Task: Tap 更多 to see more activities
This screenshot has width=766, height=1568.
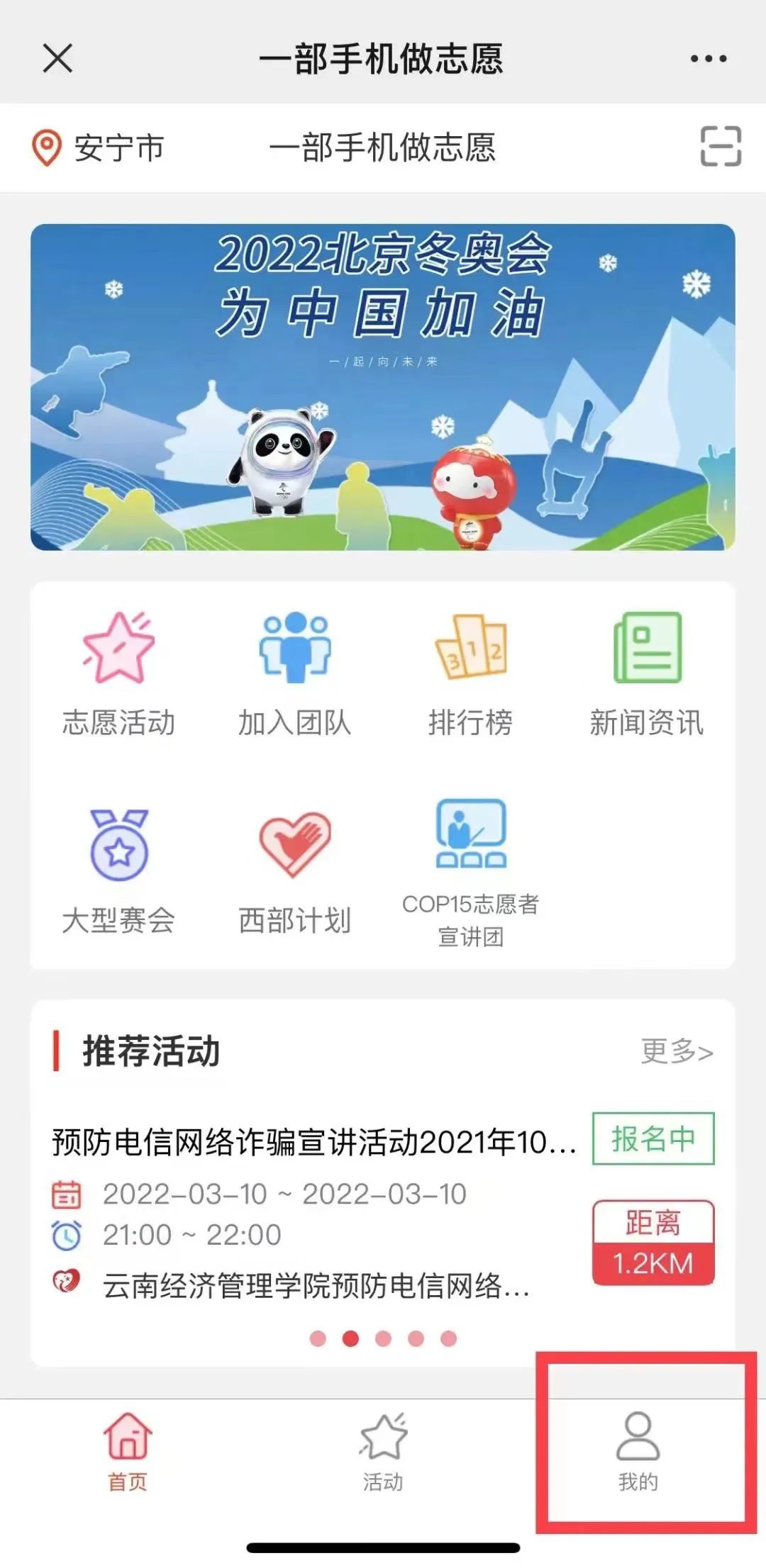Action: tap(677, 1051)
